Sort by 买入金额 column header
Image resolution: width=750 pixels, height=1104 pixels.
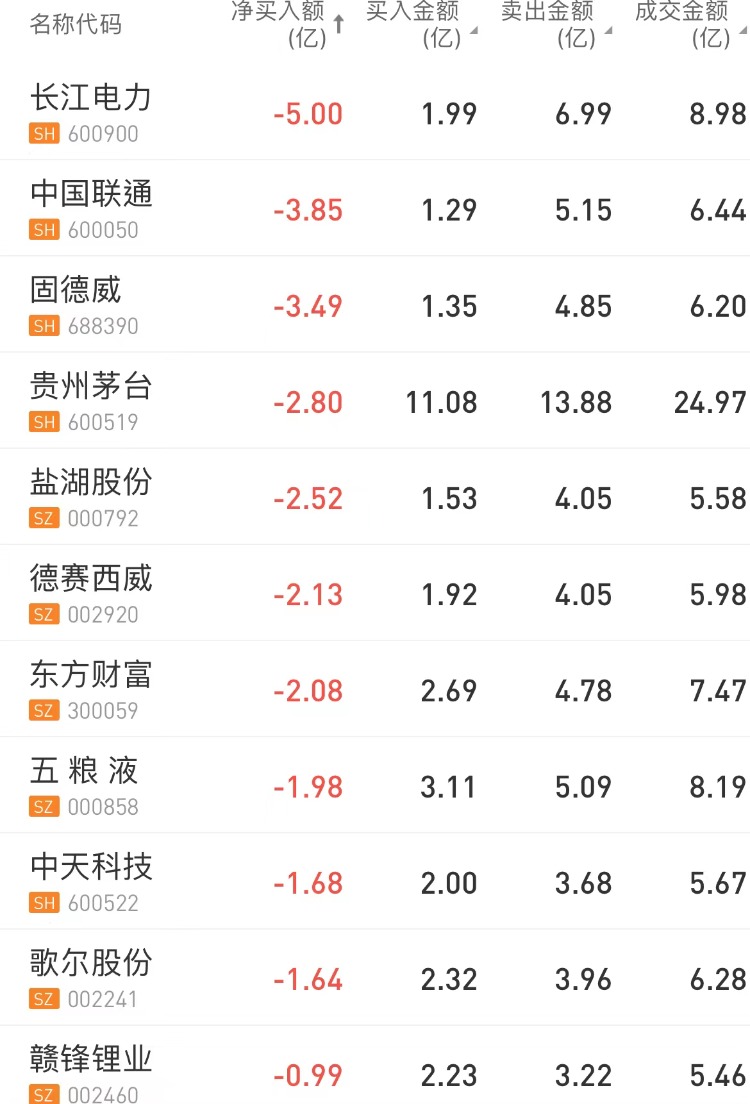pos(420,25)
